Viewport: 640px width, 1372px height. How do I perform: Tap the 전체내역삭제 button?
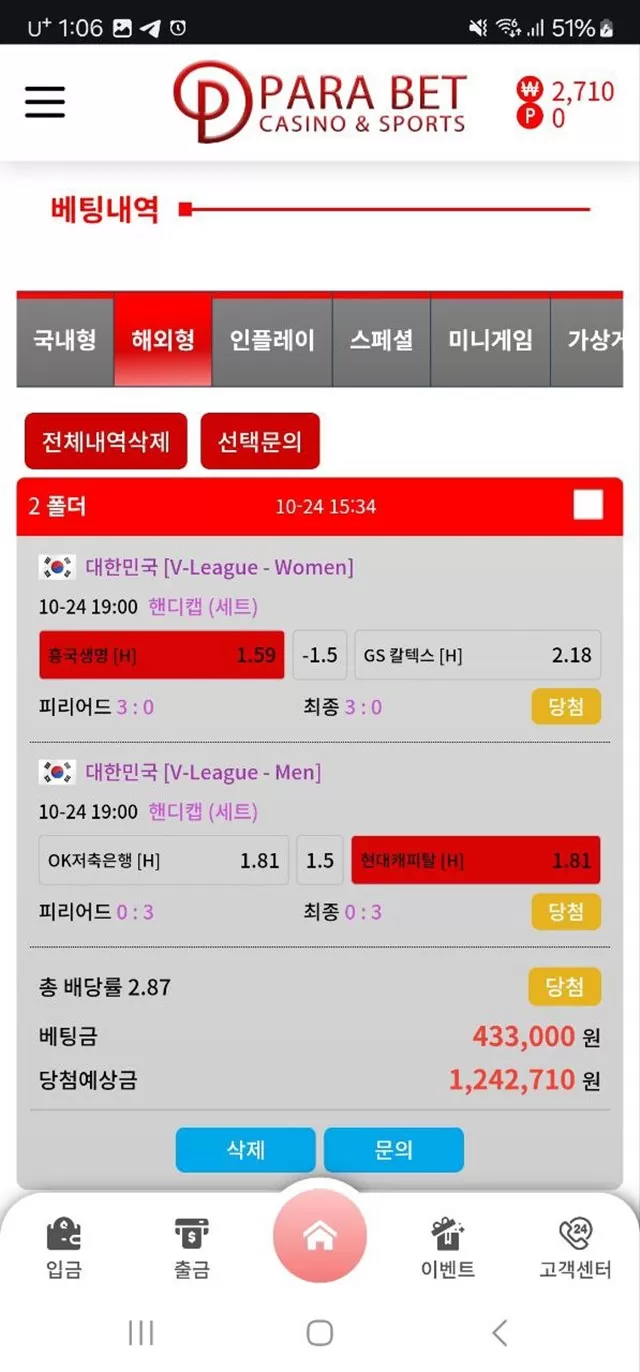tap(106, 441)
